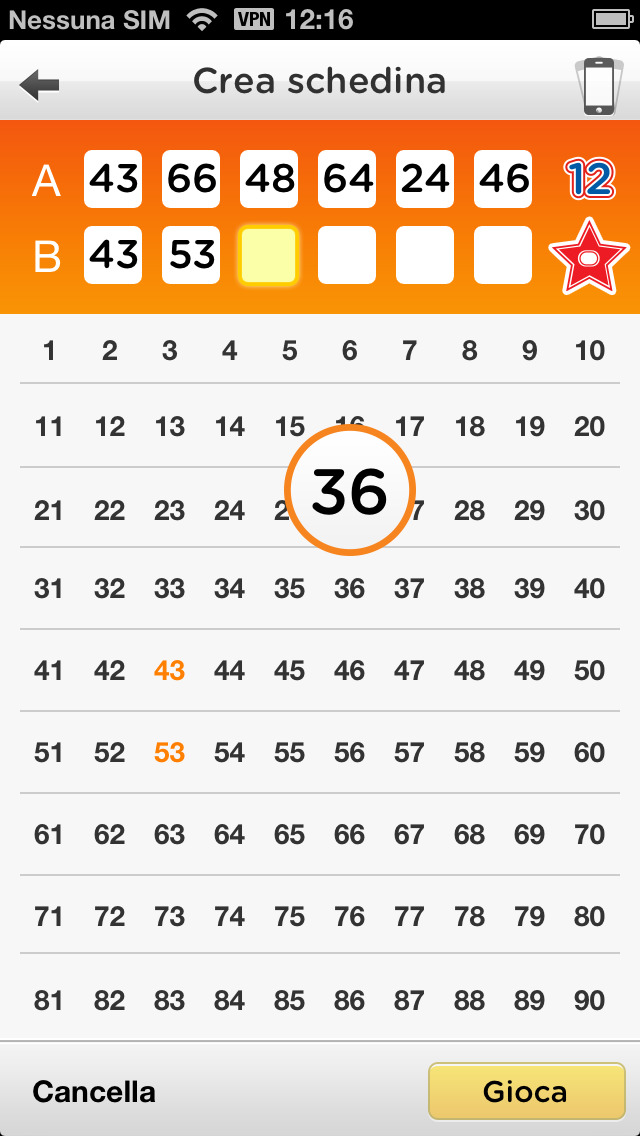Pick number 7 from the grid

[409, 351]
